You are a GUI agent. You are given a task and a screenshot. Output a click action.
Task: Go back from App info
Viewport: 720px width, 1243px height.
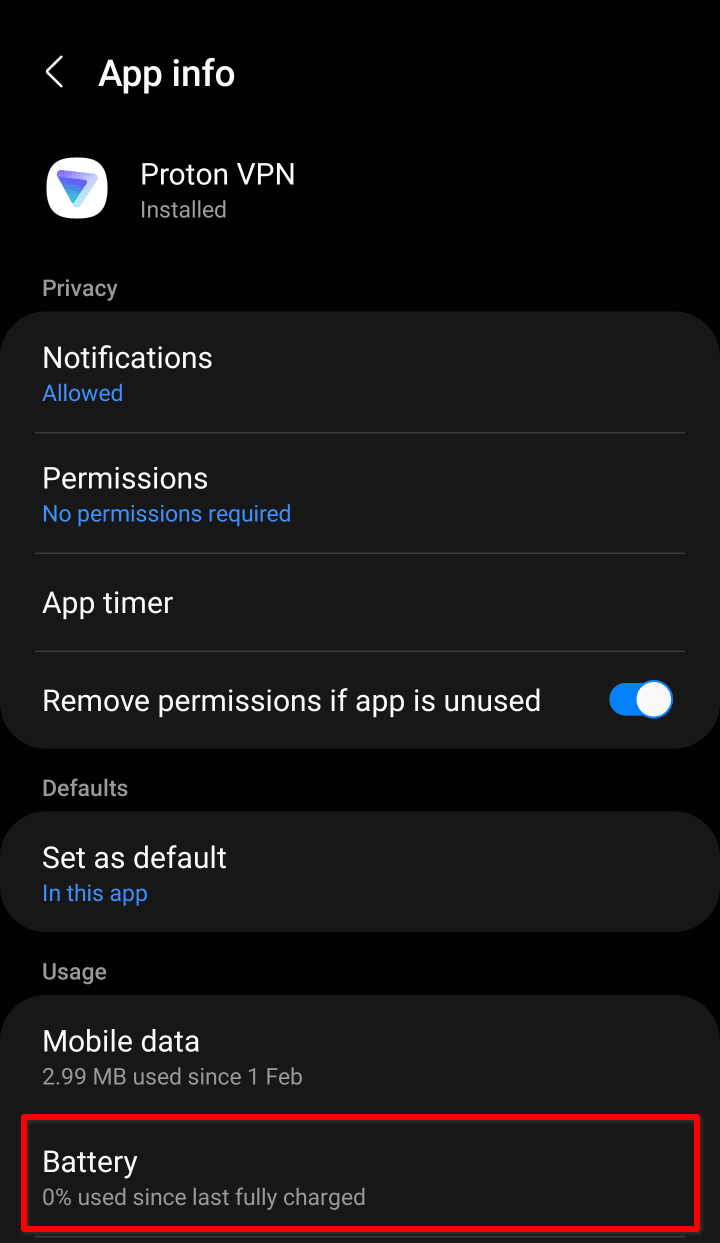coord(55,73)
